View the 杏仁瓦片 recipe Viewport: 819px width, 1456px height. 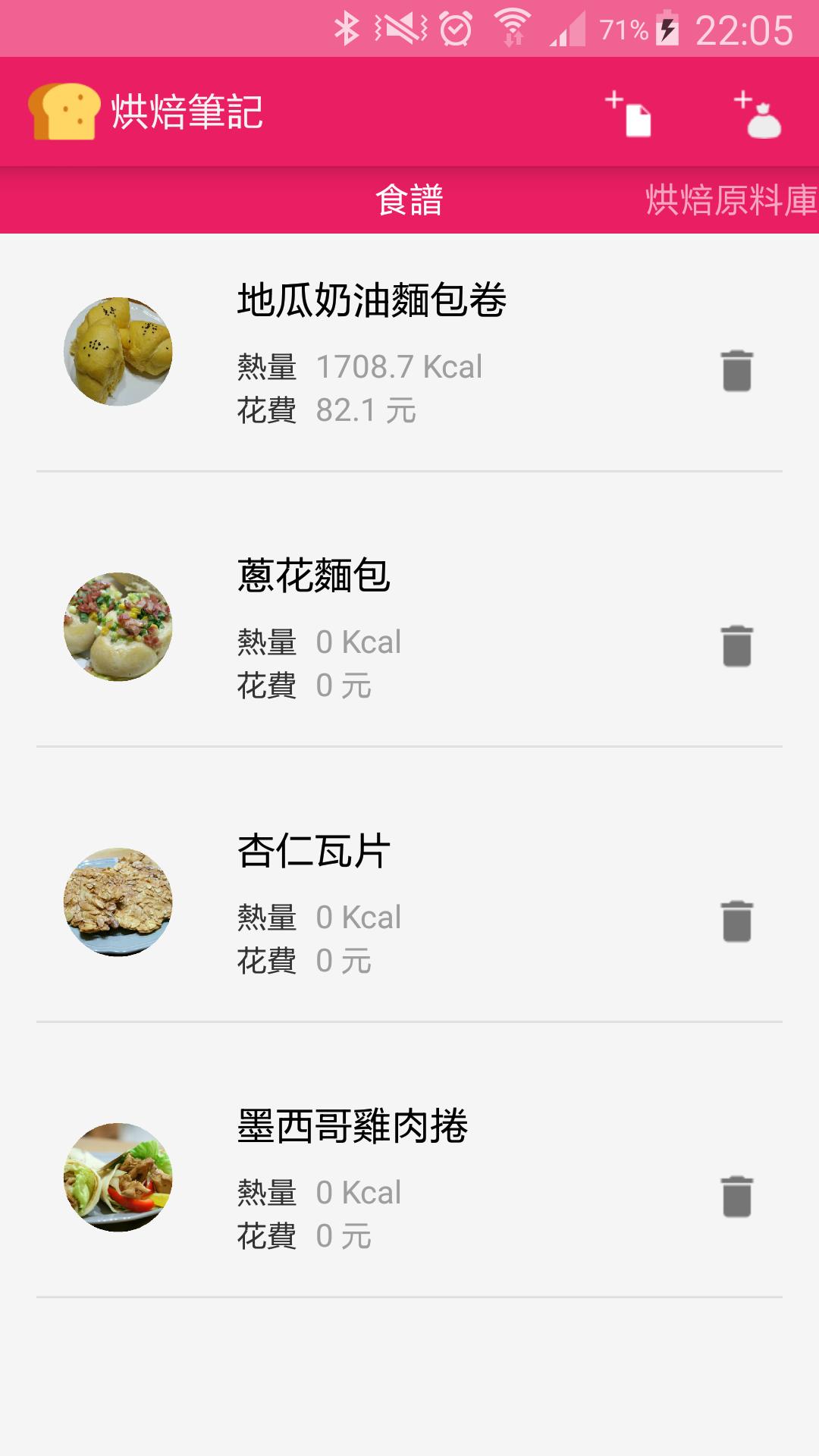pos(314,851)
